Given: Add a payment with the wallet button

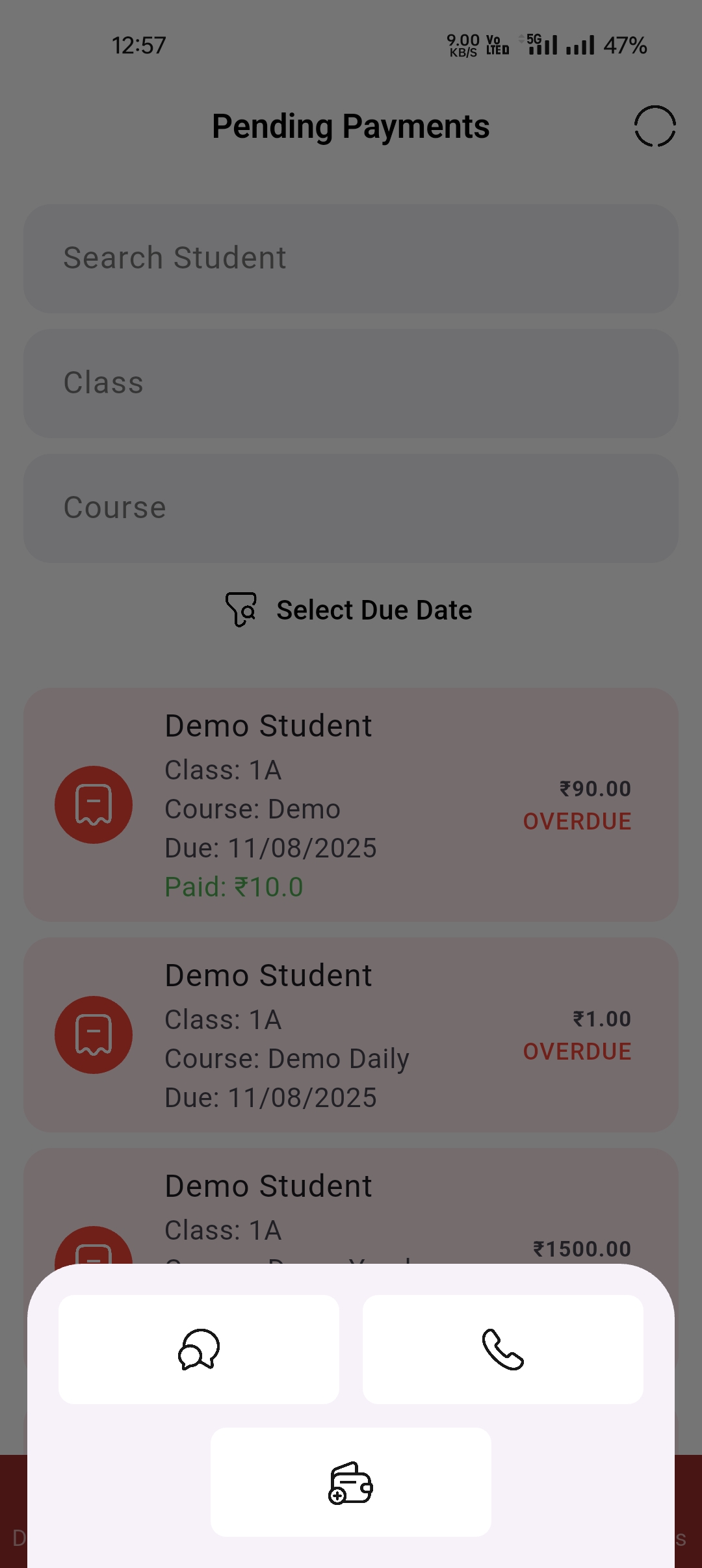Looking at the screenshot, I should pos(350,1482).
